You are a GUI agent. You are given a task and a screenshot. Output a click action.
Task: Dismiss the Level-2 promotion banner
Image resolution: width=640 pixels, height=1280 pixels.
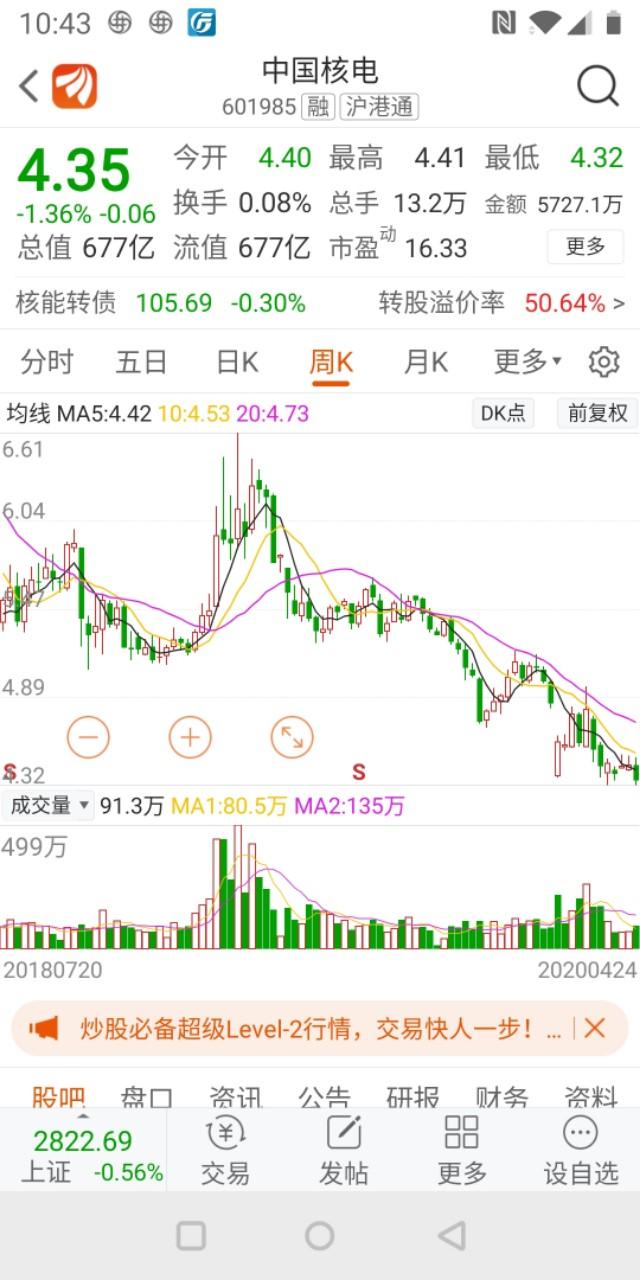pos(595,1028)
